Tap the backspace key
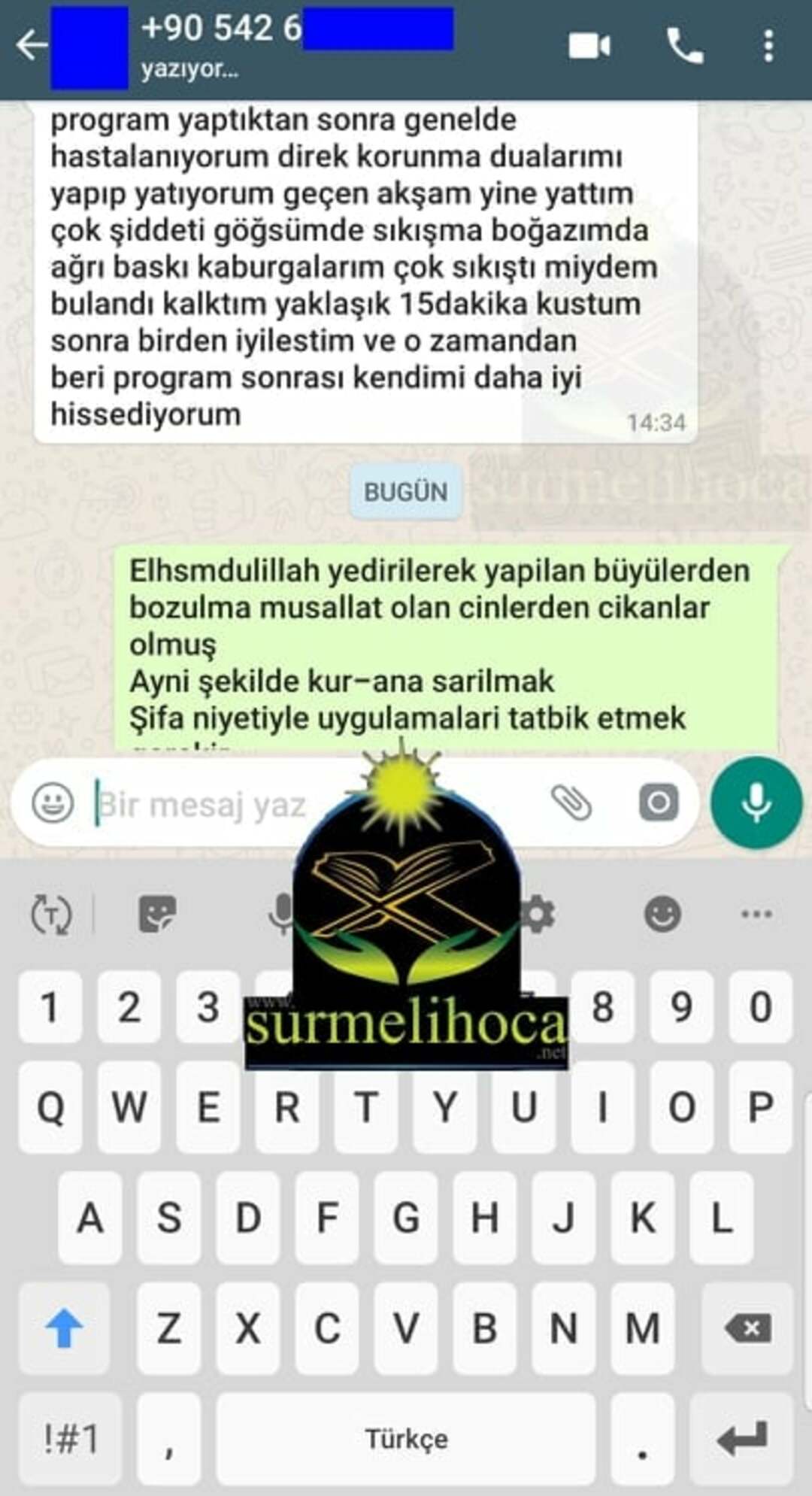Image resolution: width=812 pixels, height=1496 pixels. tap(747, 1328)
